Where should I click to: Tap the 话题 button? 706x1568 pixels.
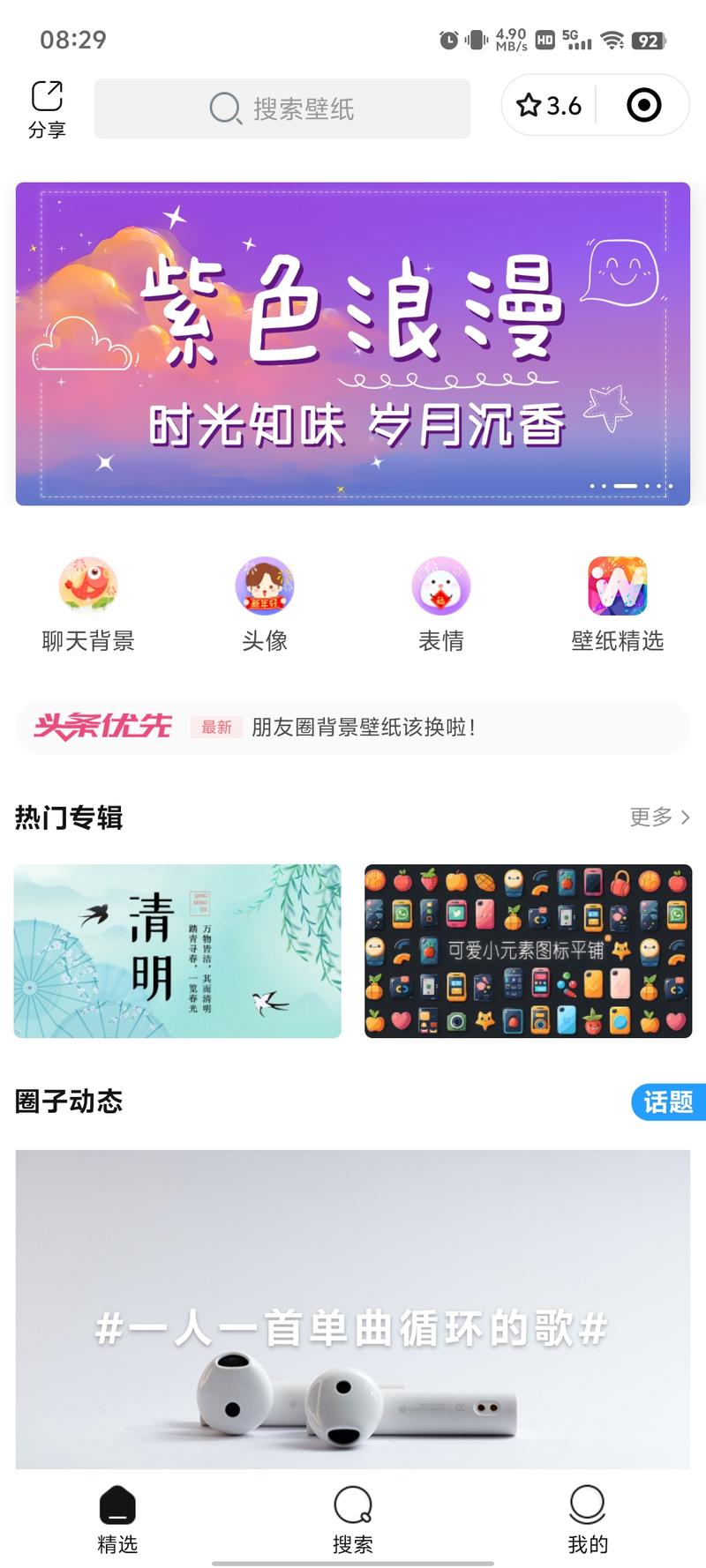pyautogui.click(x=668, y=1101)
